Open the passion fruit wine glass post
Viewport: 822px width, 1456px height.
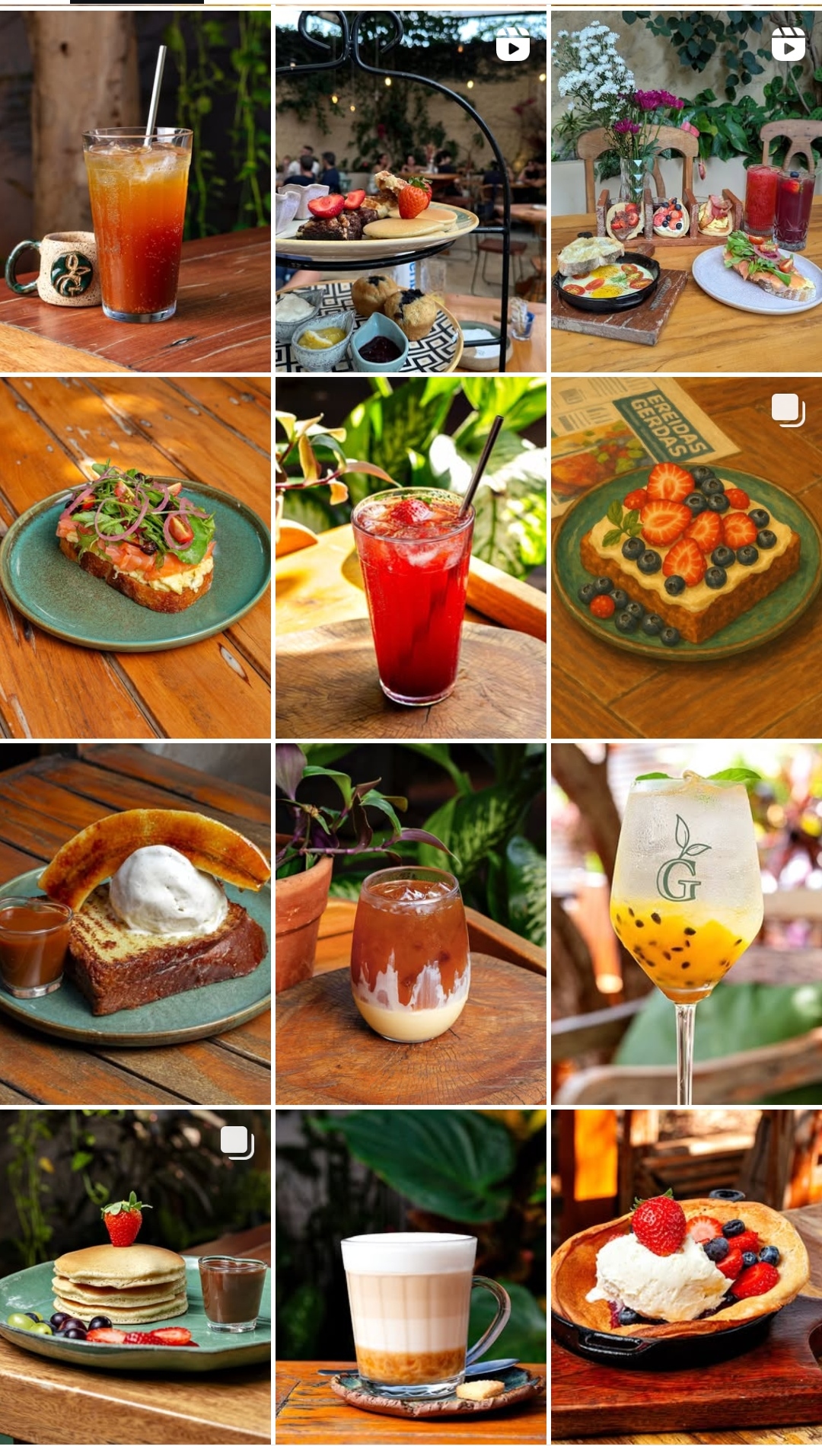[x=687, y=924]
